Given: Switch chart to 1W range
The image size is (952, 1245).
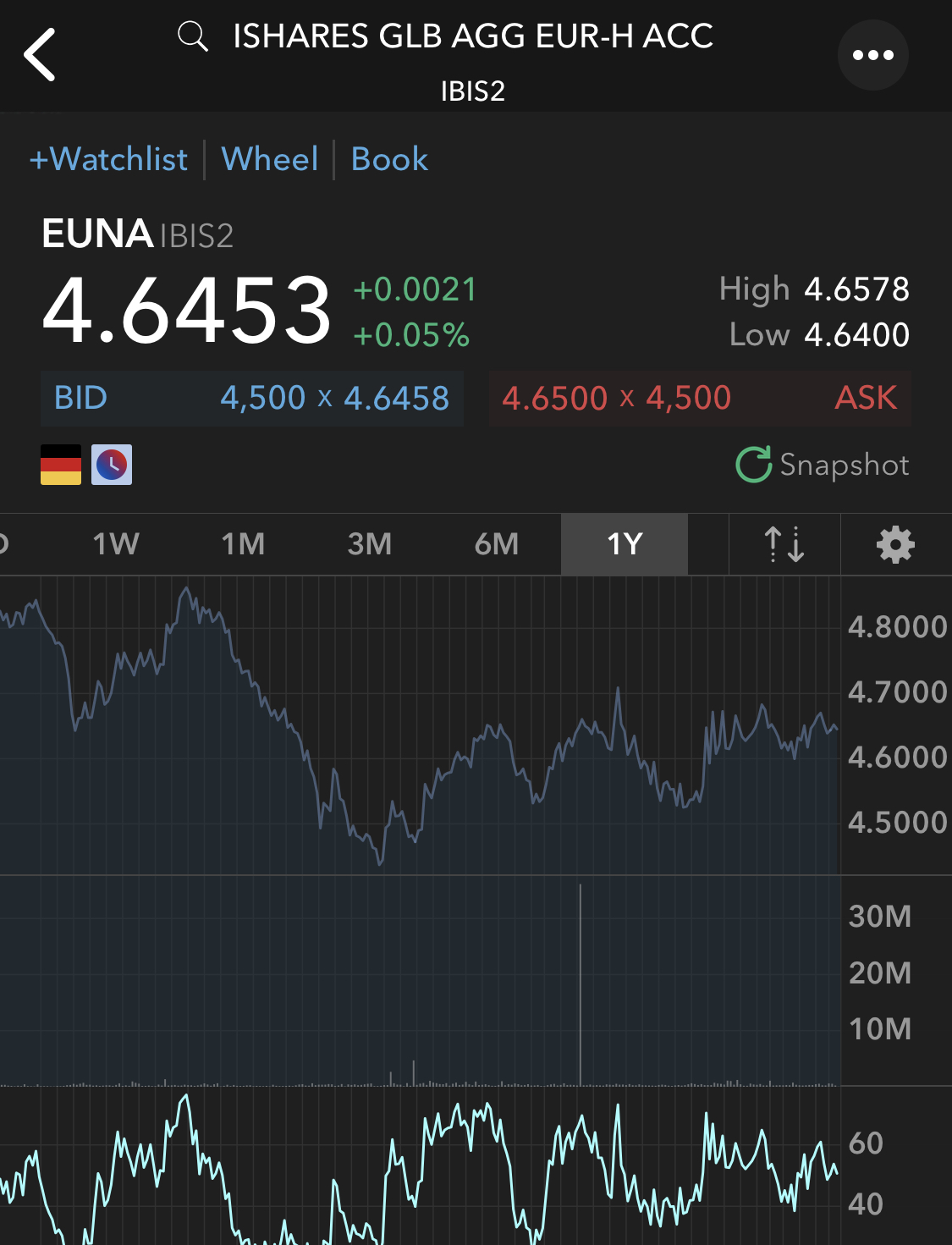Looking at the screenshot, I should click(116, 544).
